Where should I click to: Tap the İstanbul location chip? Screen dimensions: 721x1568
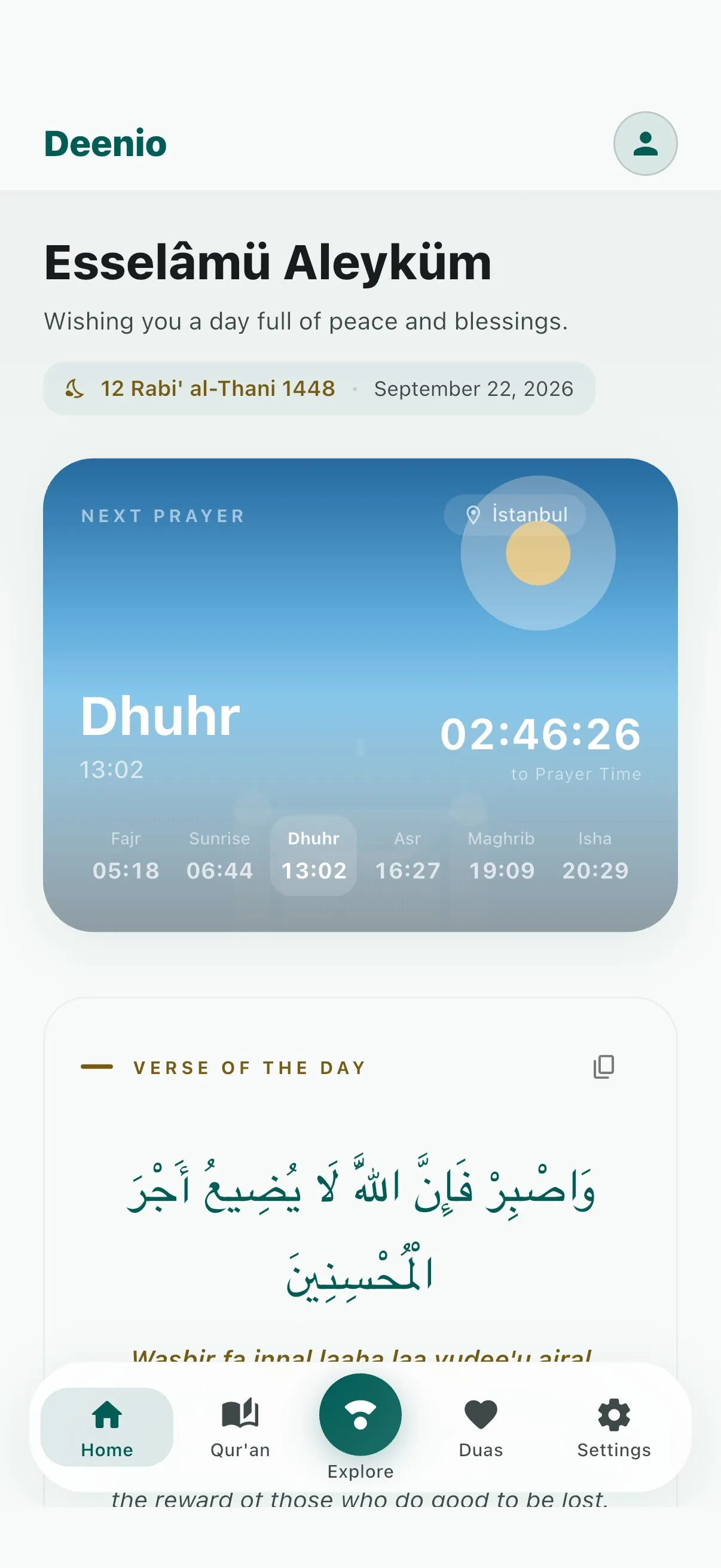pos(515,515)
